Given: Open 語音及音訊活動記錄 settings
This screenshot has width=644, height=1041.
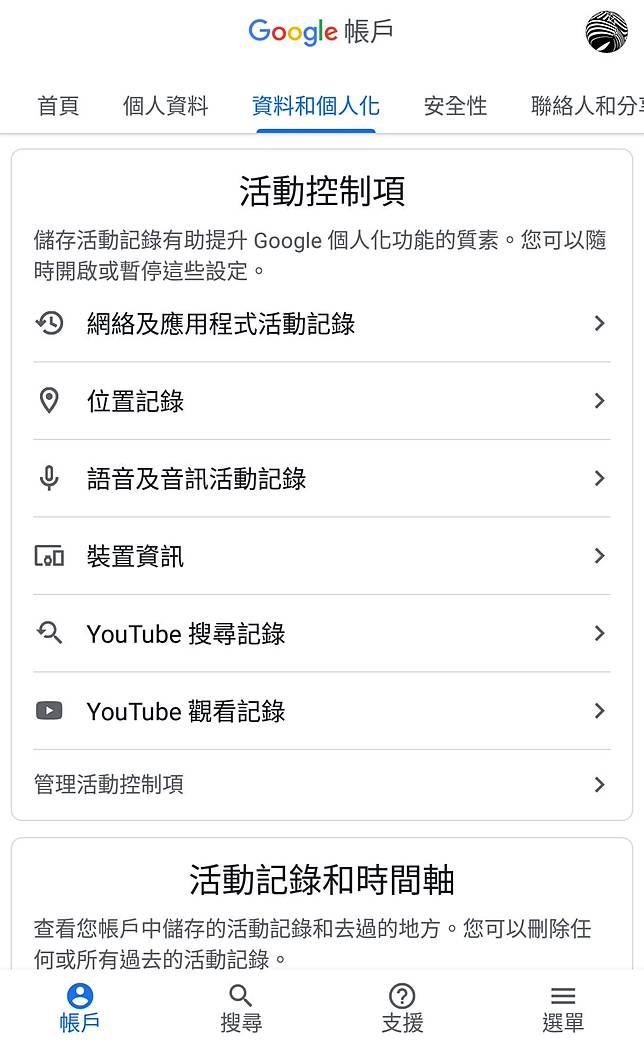Looking at the screenshot, I should [321, 479].
